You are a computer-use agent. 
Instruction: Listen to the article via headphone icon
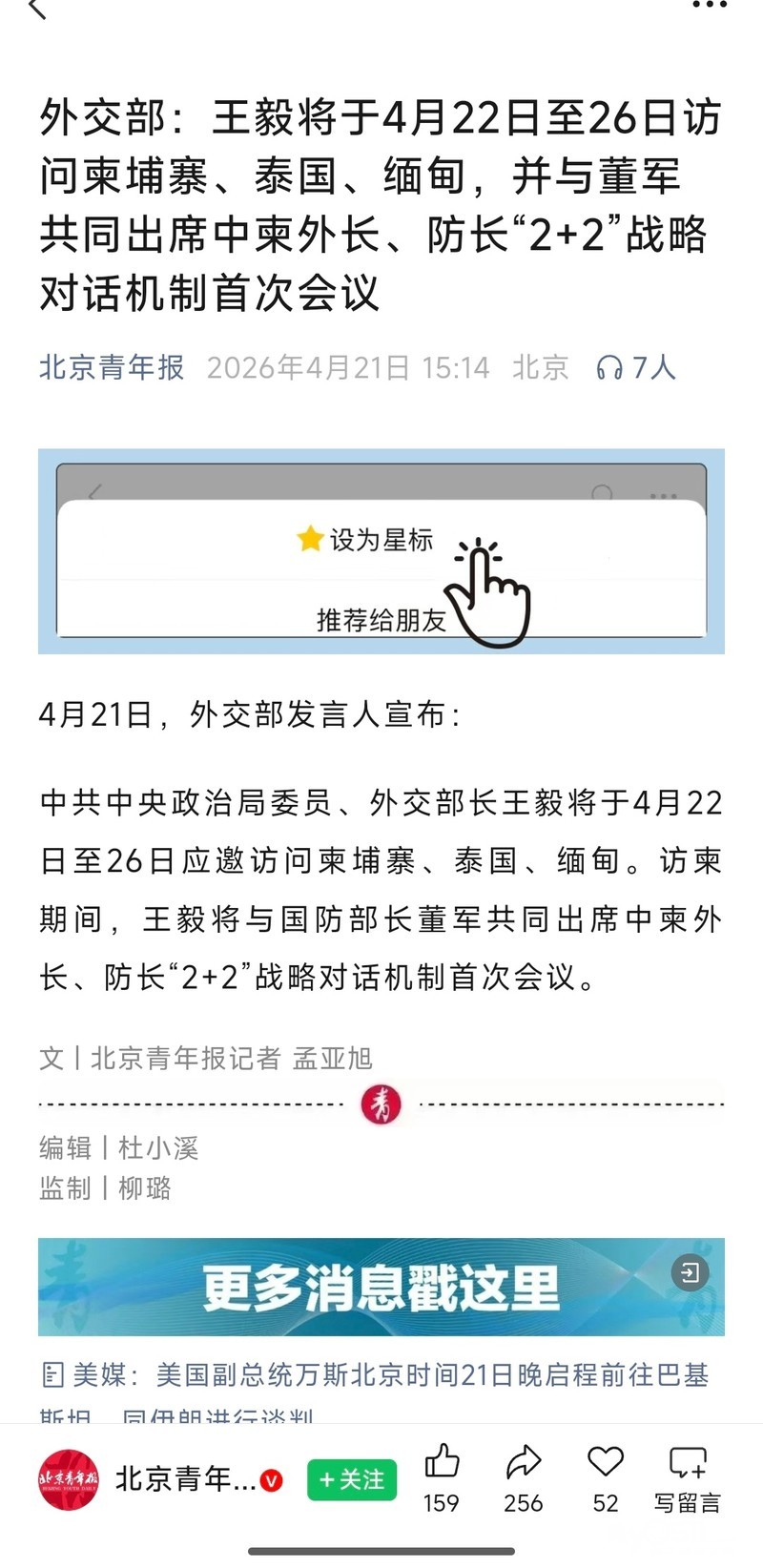[608, 367]
